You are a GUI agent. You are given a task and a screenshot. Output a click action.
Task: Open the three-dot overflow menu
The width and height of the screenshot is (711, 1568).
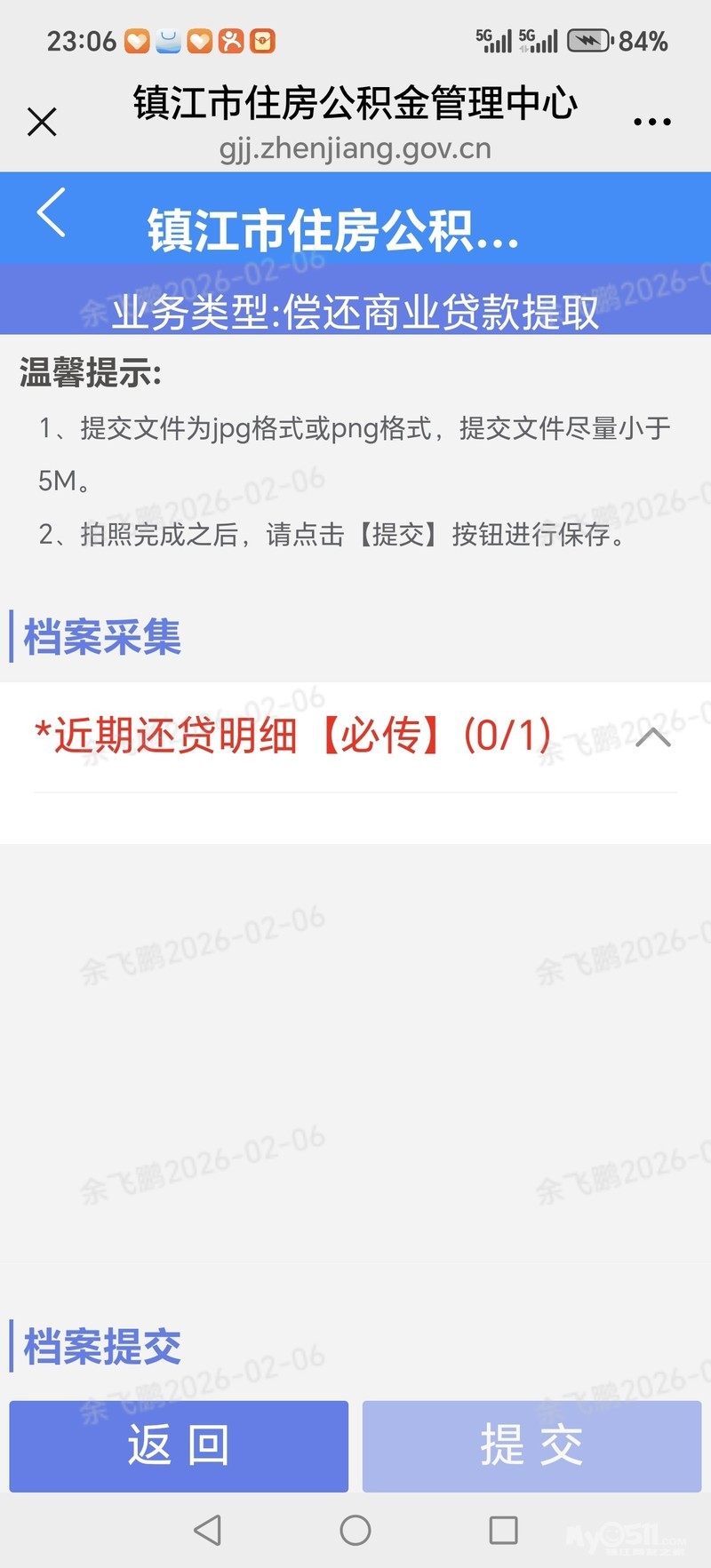tap(651, 122)
